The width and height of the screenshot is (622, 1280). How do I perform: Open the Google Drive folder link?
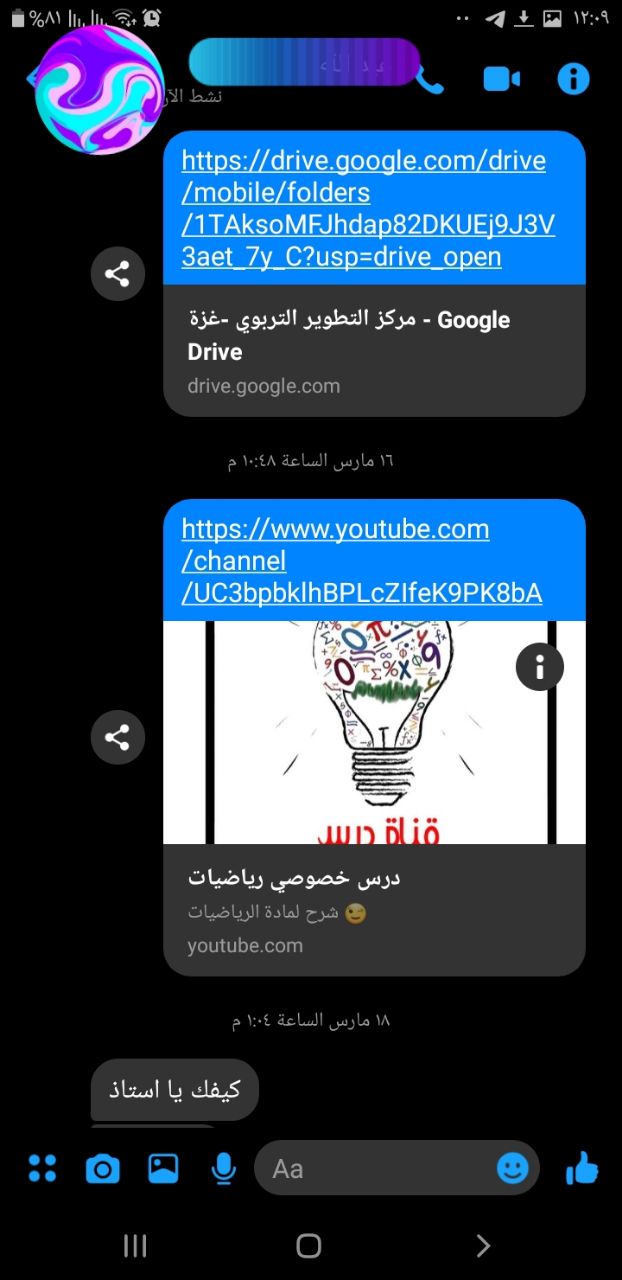pyautogui.click(x=368, y=209)
